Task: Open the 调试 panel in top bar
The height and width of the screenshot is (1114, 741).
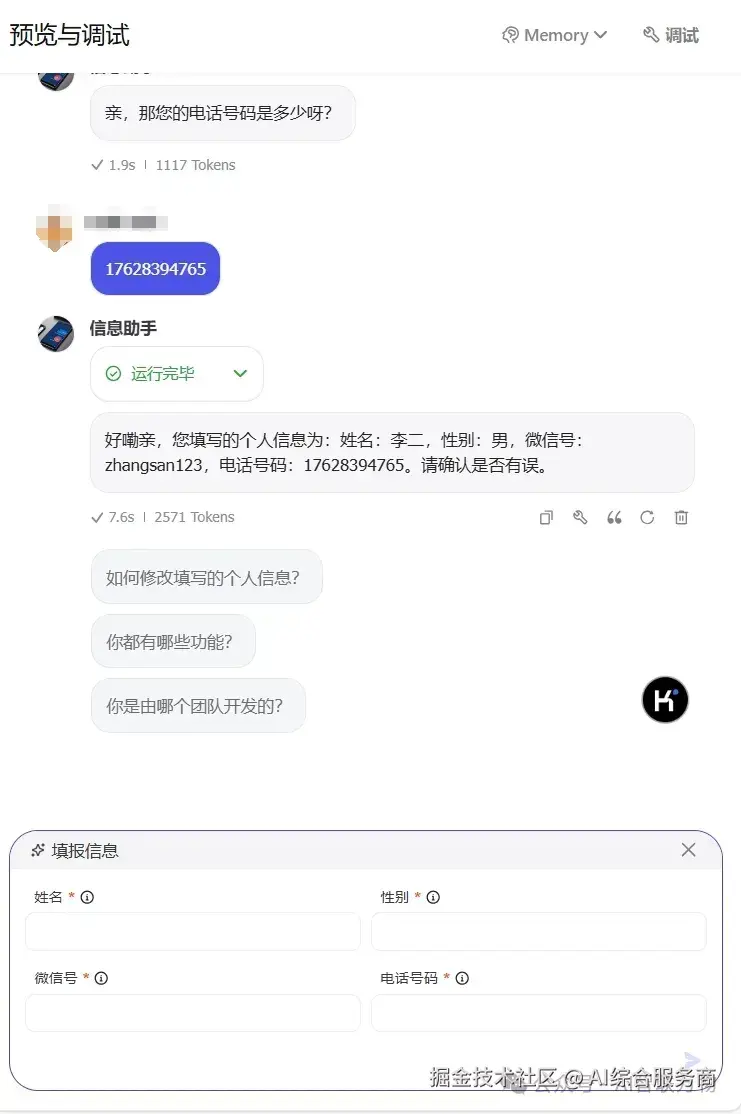Action: pos(670,35)
